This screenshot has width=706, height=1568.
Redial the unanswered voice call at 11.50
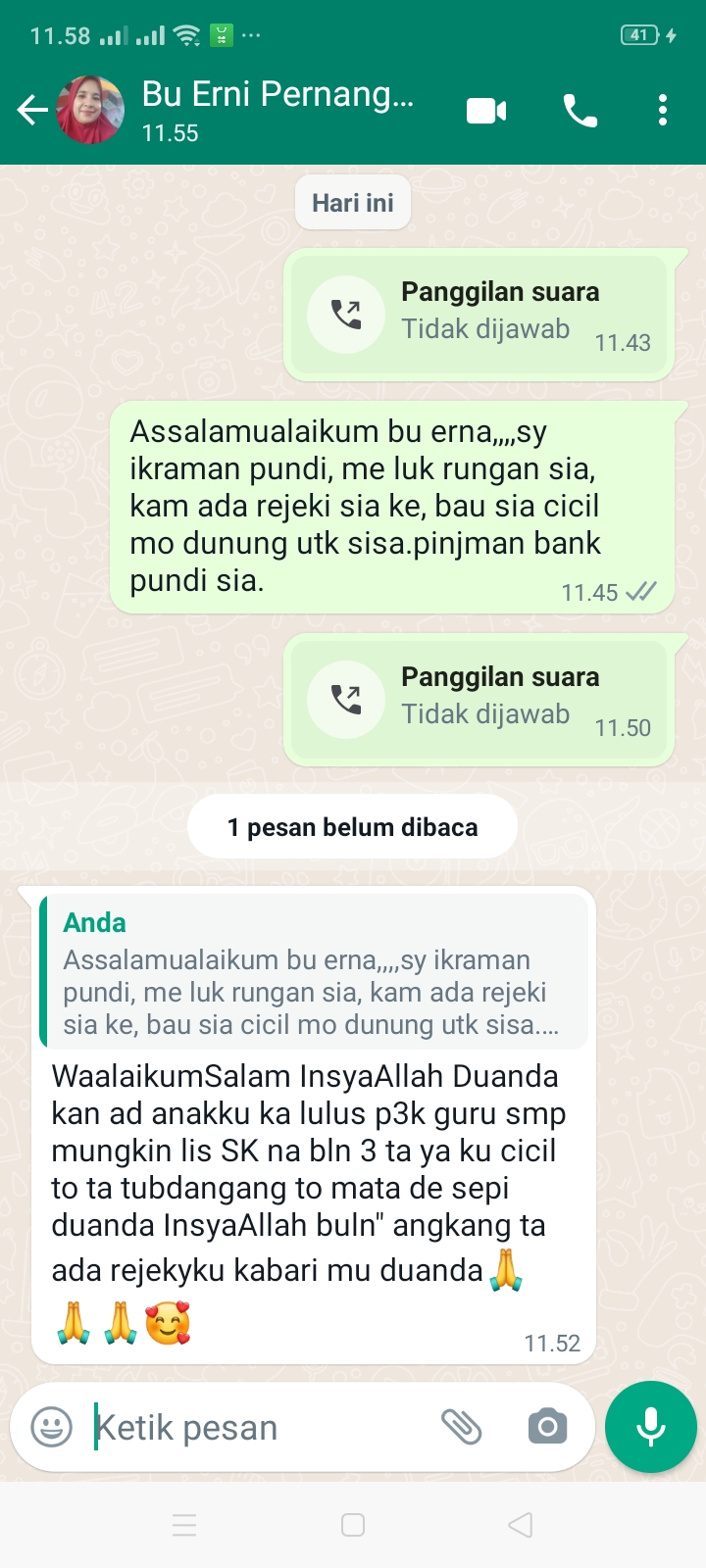(x=346, y=700)
